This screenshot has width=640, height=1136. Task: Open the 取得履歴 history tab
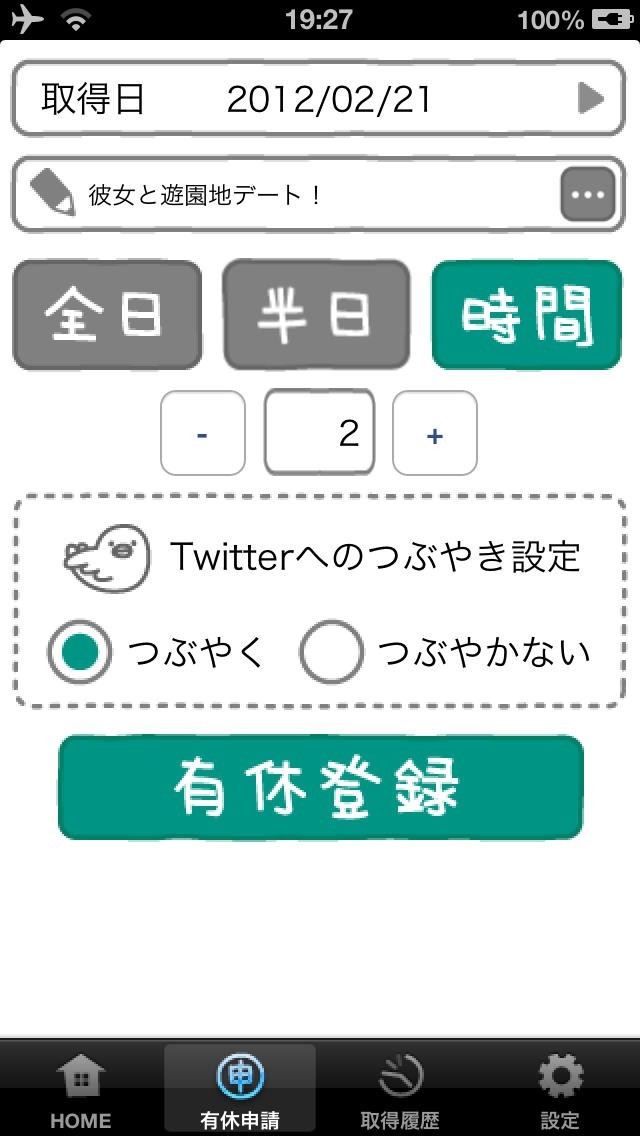pos(400,1089)
